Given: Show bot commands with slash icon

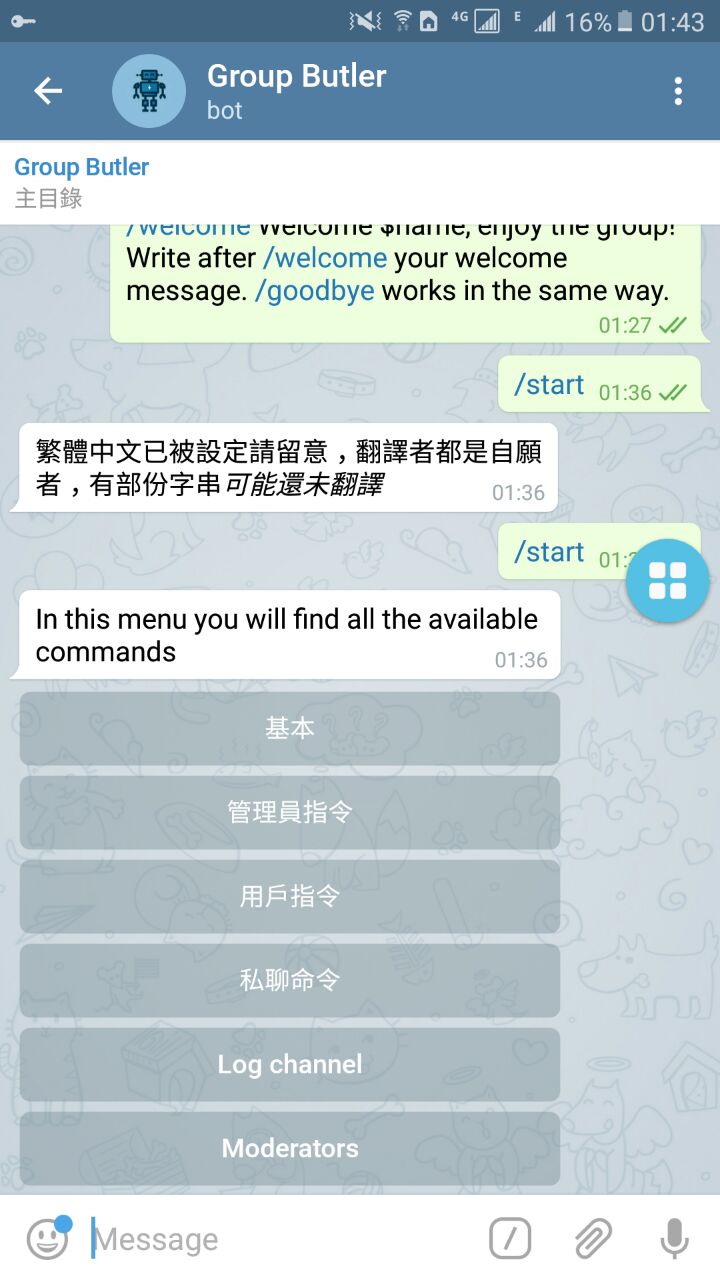Looking at the screenshot, I should [510, 1239].
